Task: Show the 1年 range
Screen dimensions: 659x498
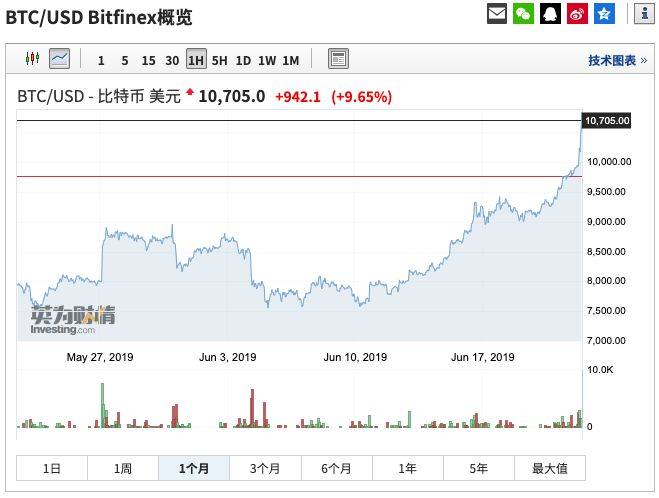Action: tap(407, 468)
